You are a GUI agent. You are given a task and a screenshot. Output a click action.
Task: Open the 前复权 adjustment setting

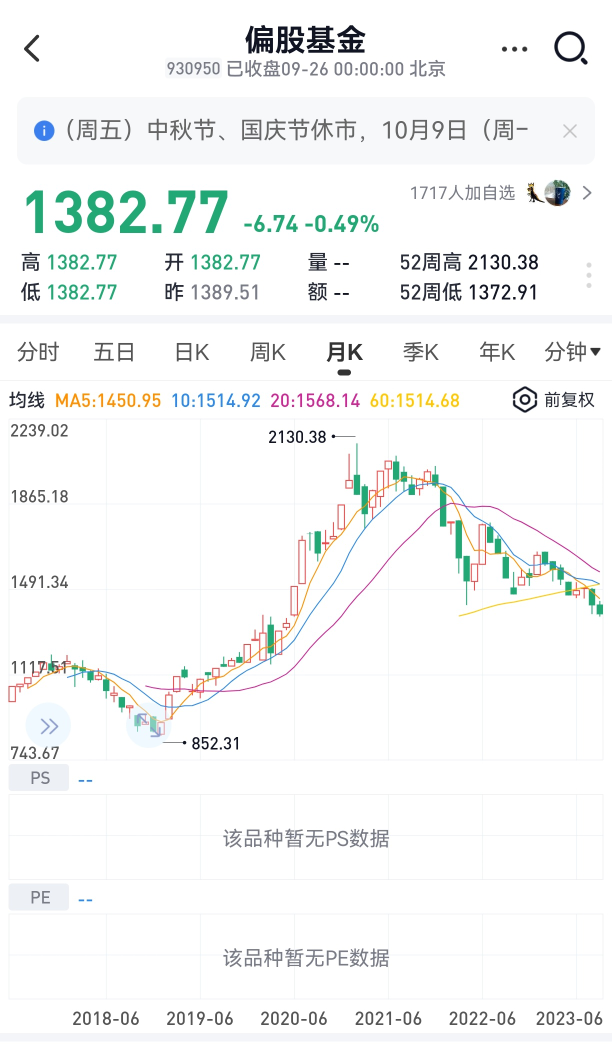(555, 400)
